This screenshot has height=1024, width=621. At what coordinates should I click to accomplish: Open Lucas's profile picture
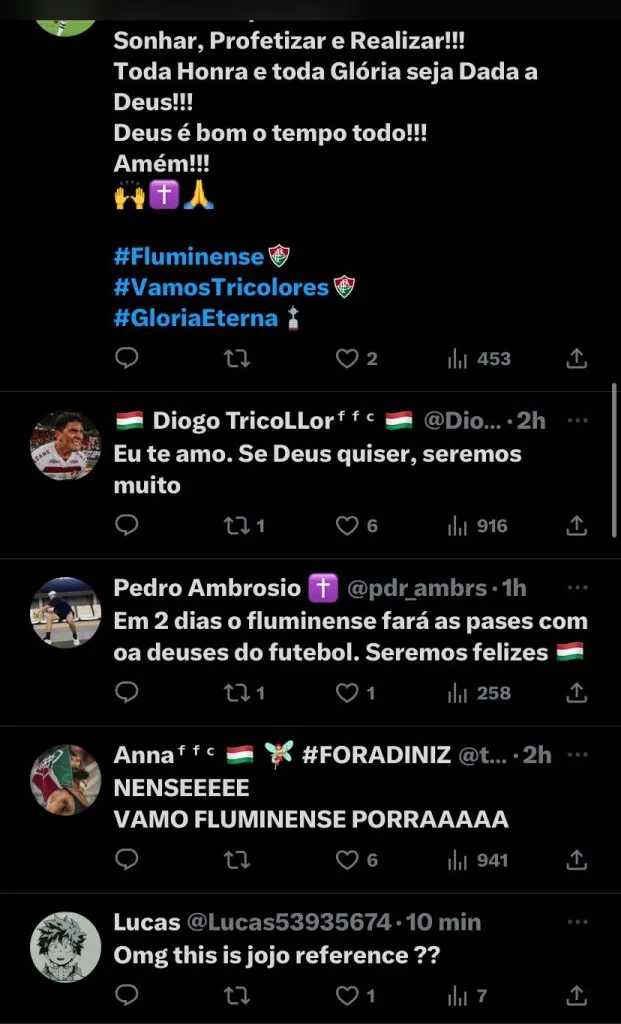[x=65, y=946]
